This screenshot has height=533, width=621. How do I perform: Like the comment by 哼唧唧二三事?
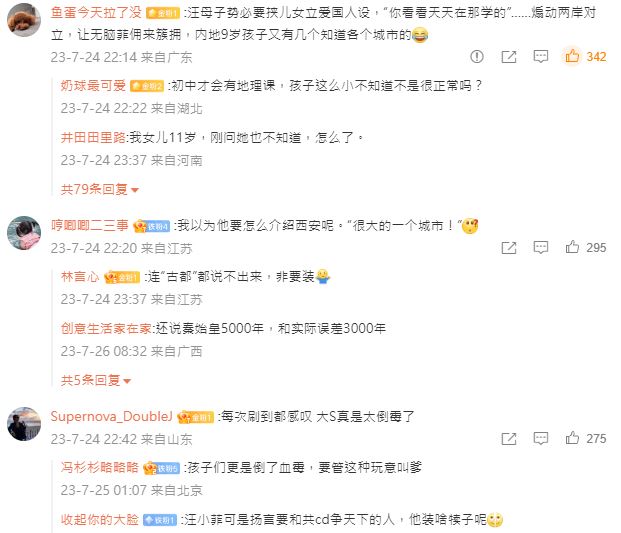coord(572,247)
